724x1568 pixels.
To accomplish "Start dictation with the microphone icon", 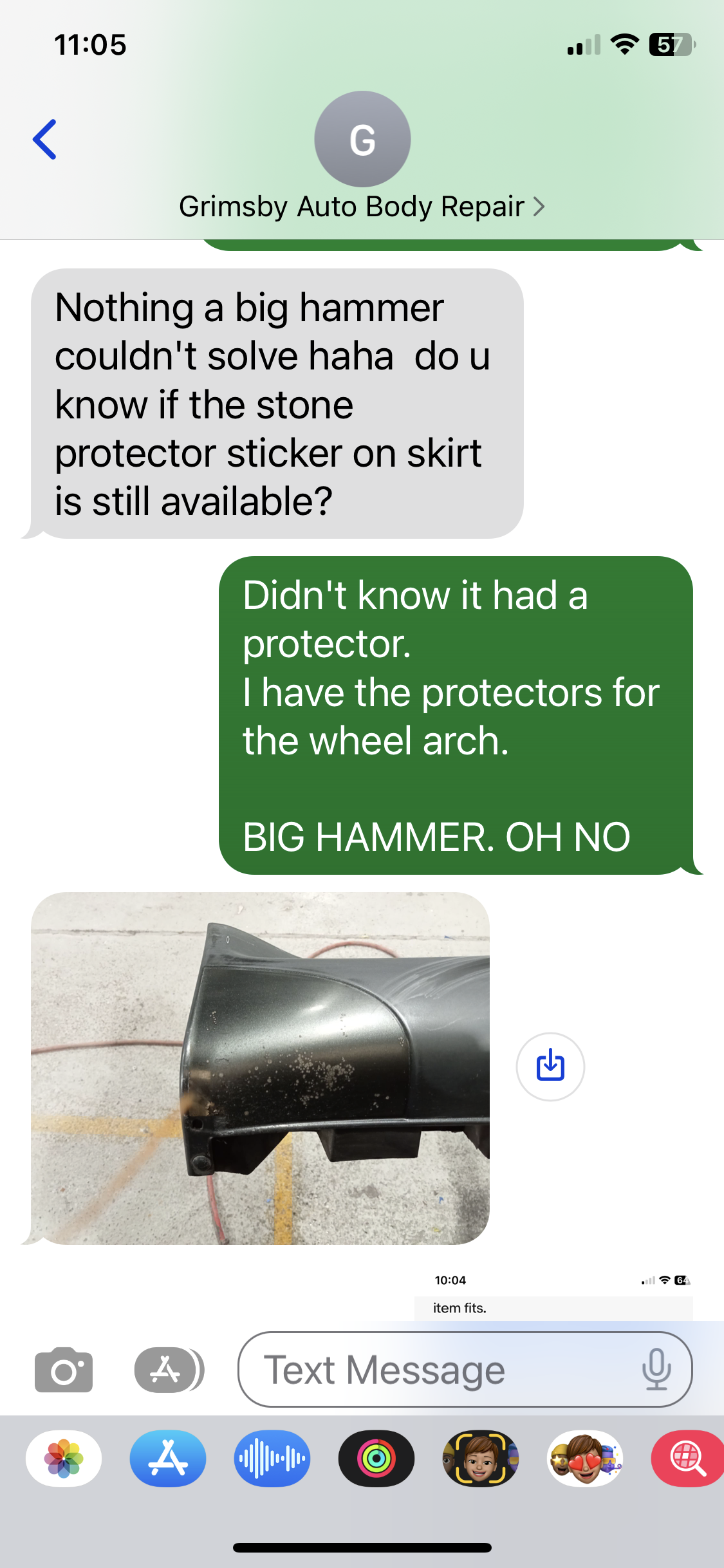I will point(656,1370).
